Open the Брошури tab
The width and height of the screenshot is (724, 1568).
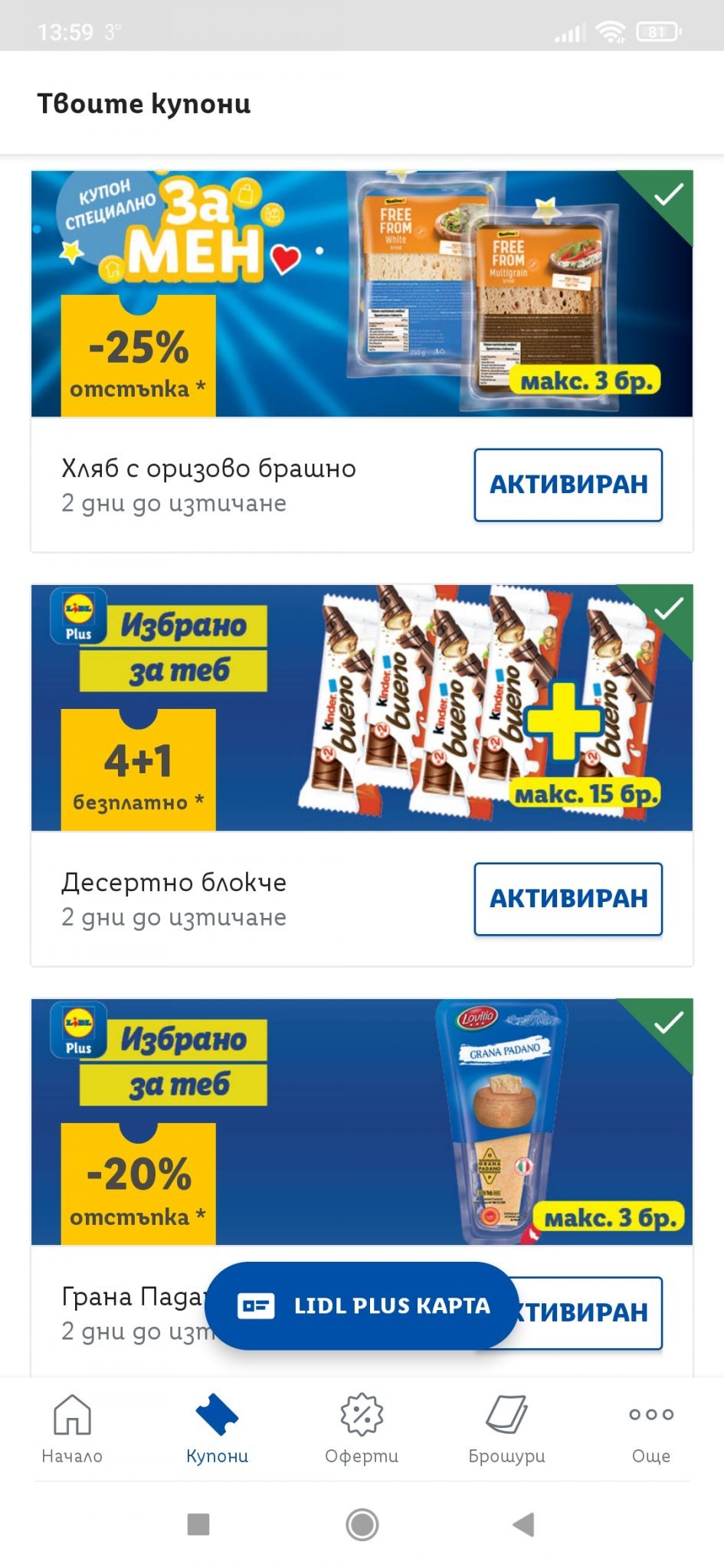pyautogui.click(x=506, y=1429)
